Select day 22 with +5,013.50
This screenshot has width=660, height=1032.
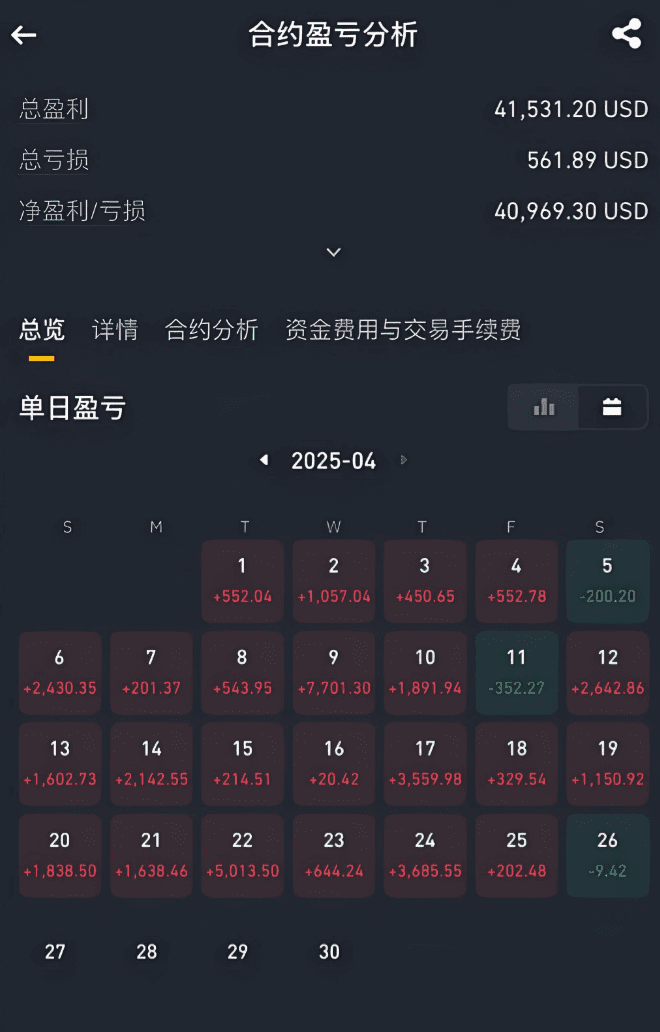point(242,856)
